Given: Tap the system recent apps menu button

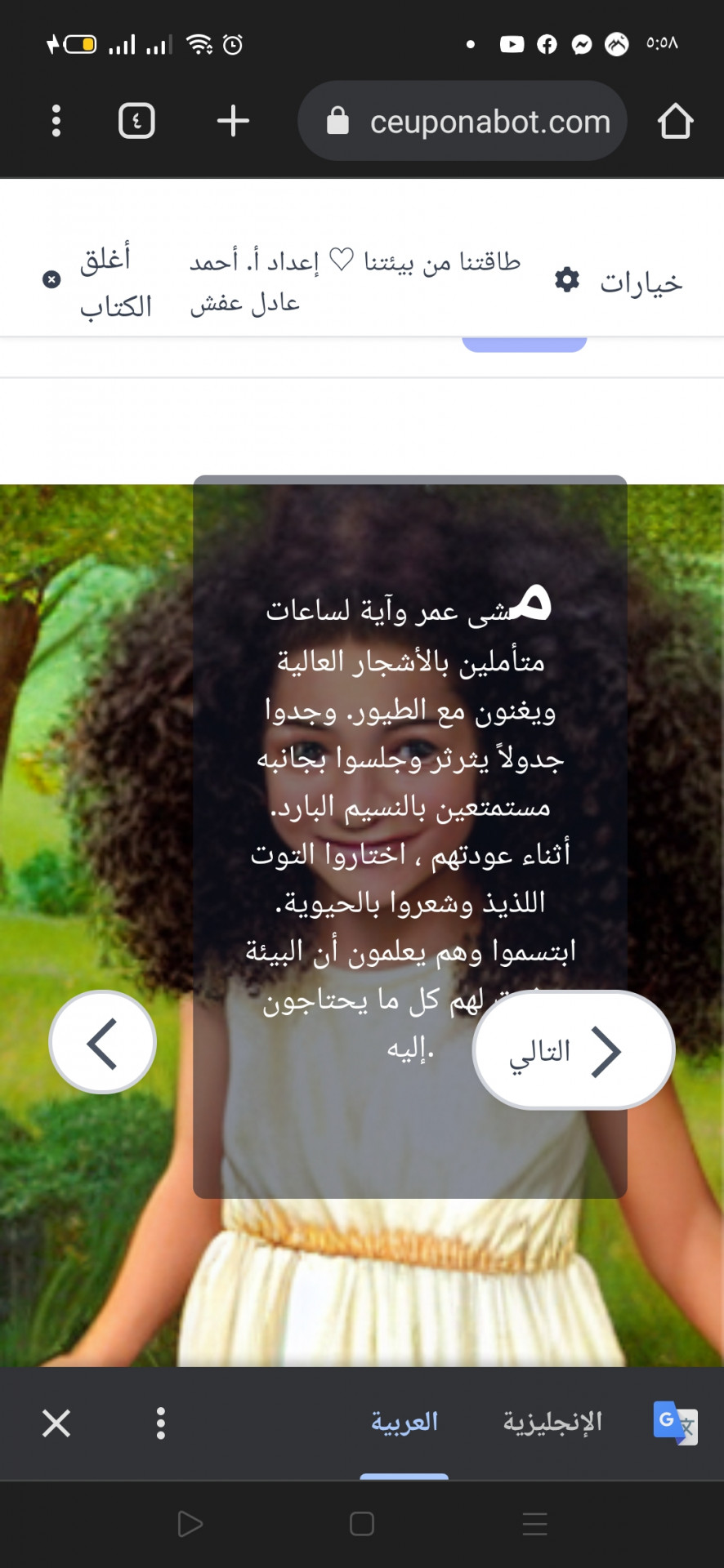Looking at the screenshot, I should coord(534,1524).
